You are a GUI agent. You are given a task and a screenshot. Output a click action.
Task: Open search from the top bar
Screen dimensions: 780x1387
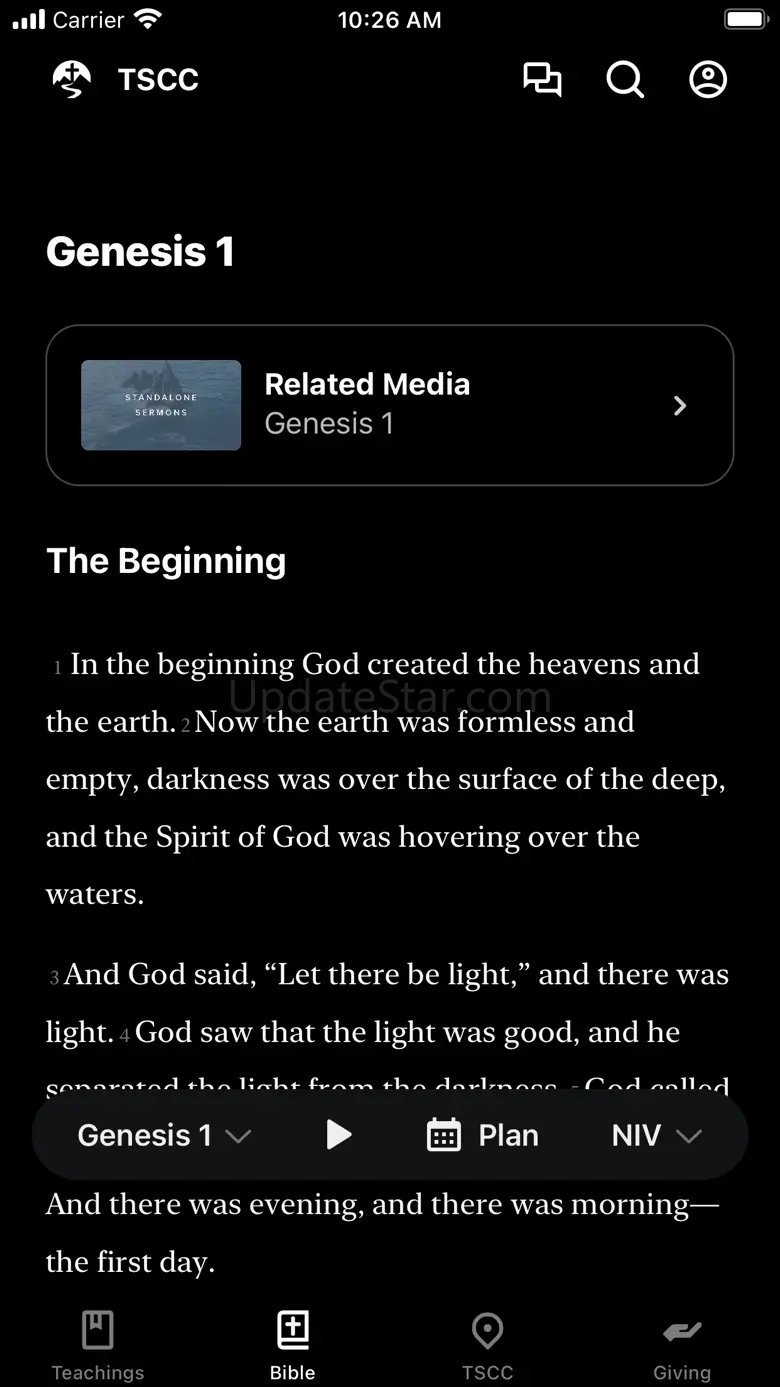click(625, 80)
